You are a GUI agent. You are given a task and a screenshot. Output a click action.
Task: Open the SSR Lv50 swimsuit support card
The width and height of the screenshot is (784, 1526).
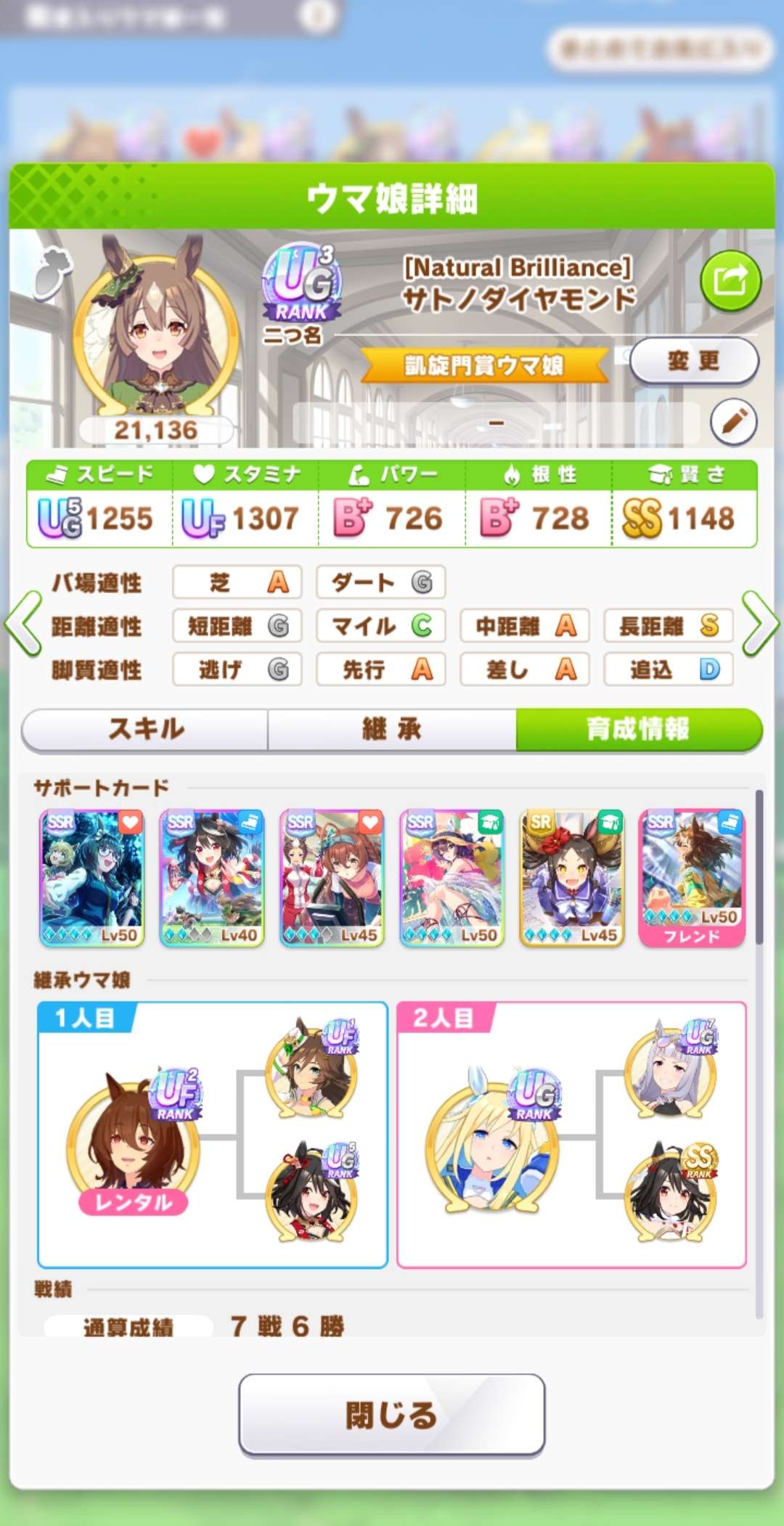[x=452, y=878]
